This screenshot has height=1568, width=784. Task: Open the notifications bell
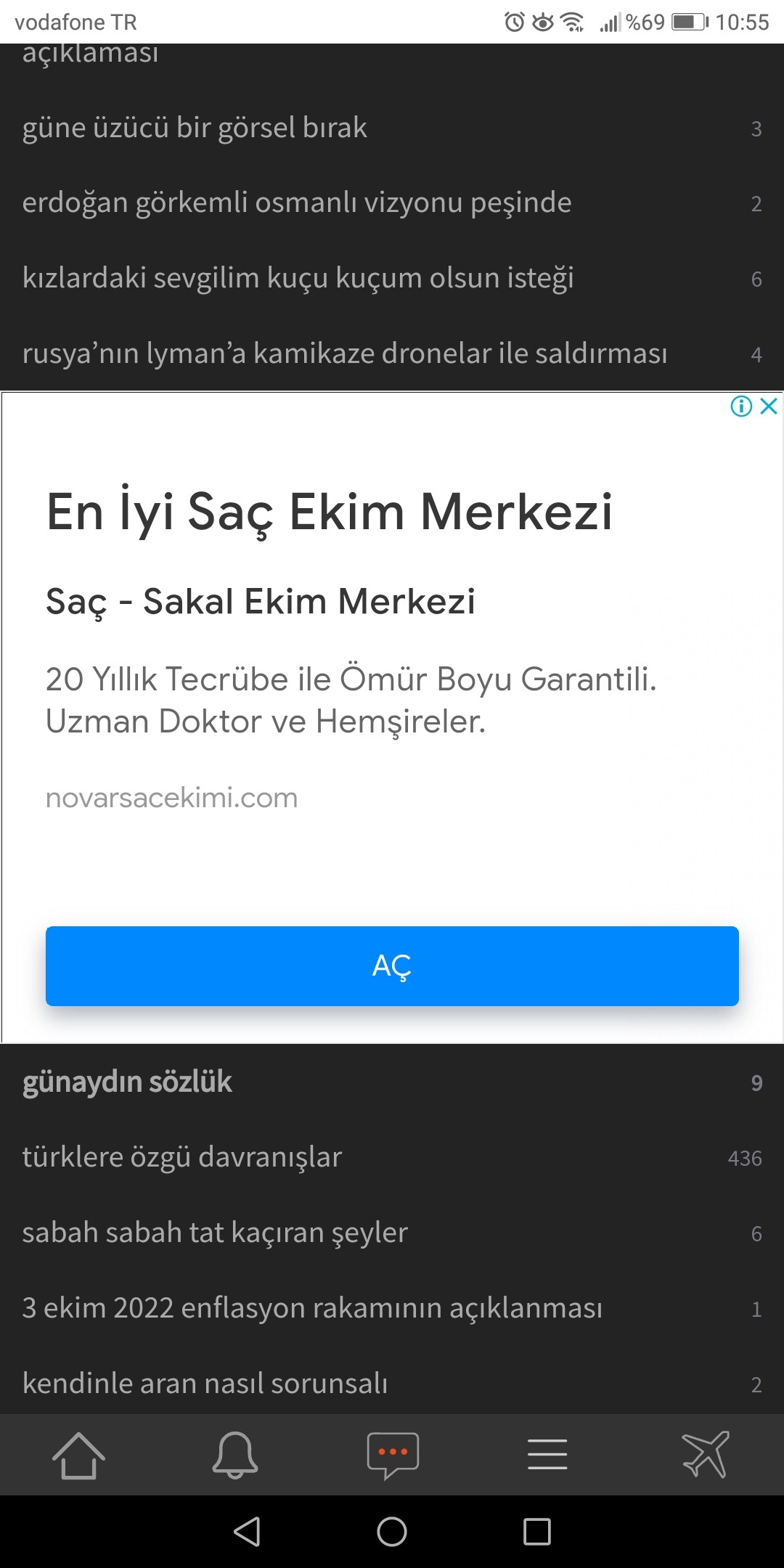pos(235,1455)
